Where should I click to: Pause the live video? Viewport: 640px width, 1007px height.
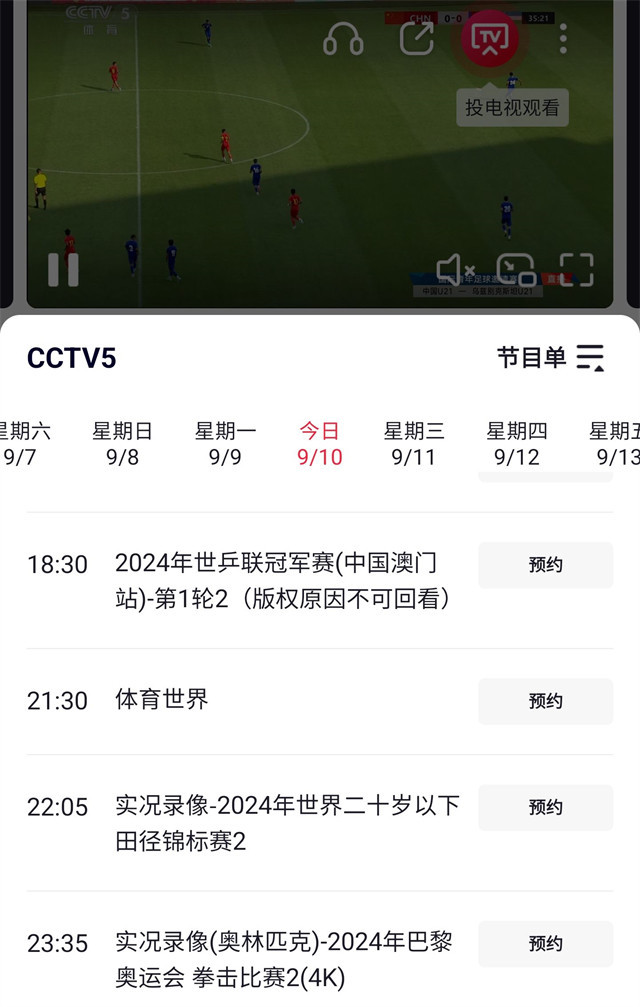62,270
